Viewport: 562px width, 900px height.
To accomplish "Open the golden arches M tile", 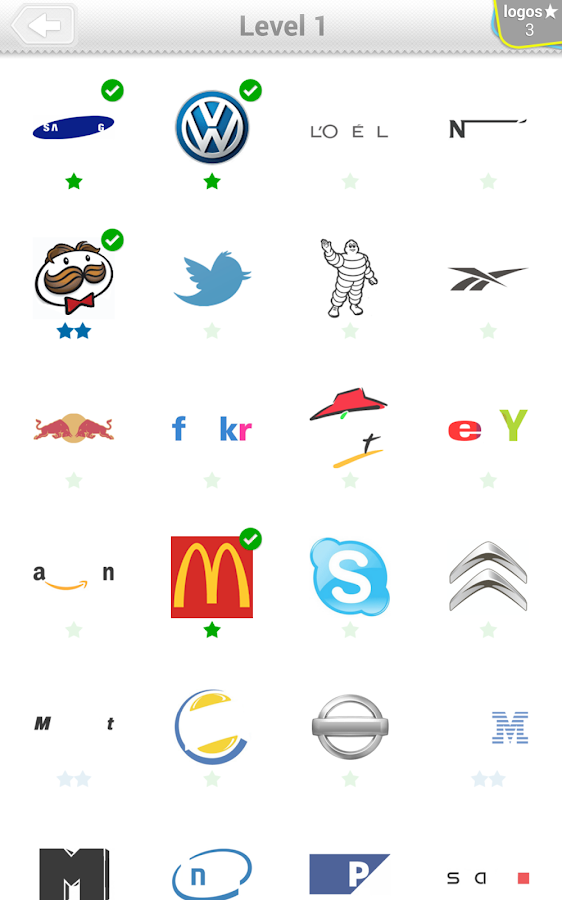I will 212,577.
